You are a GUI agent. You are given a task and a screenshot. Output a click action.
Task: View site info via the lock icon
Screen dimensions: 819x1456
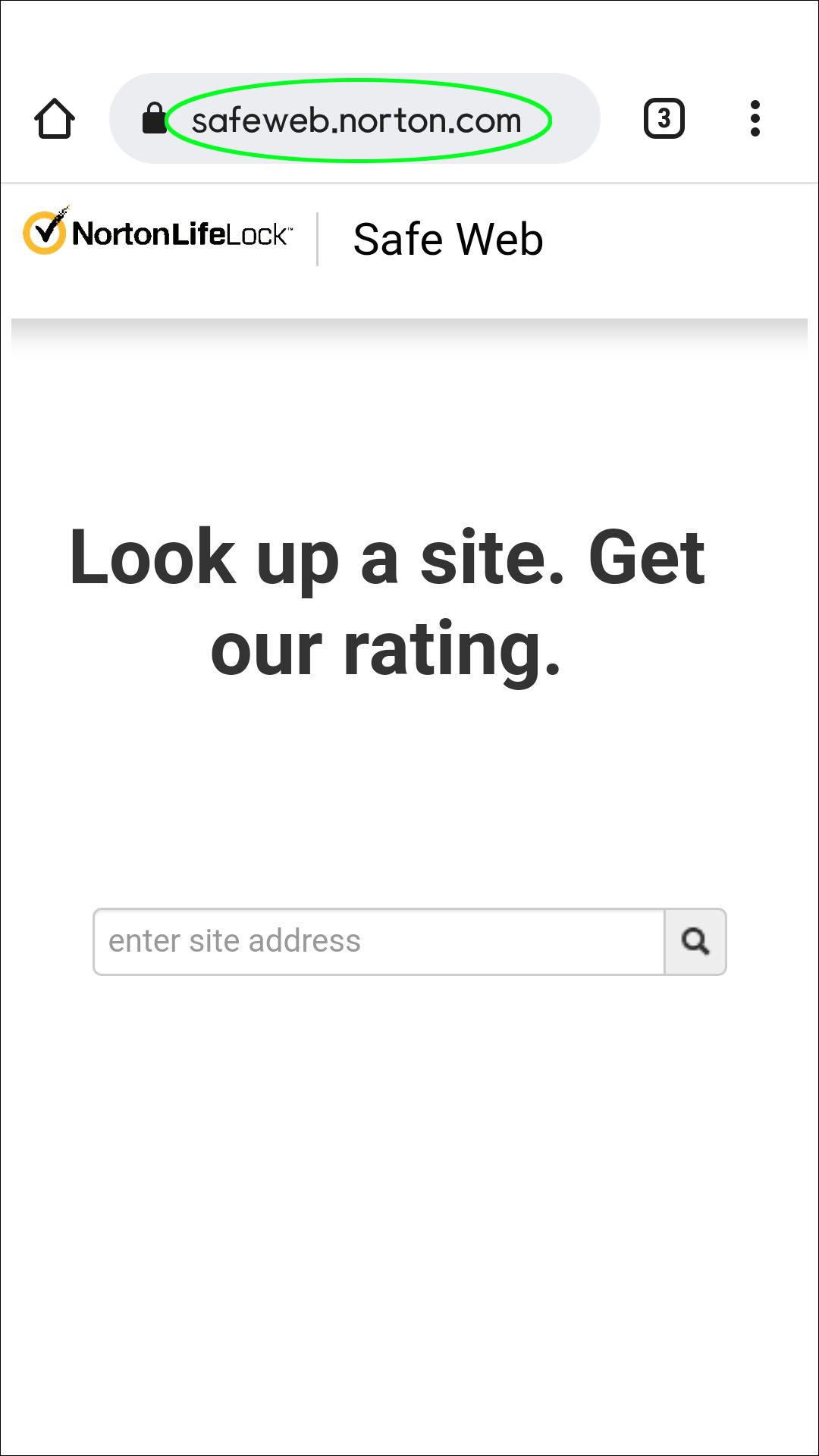coord(154,119)
